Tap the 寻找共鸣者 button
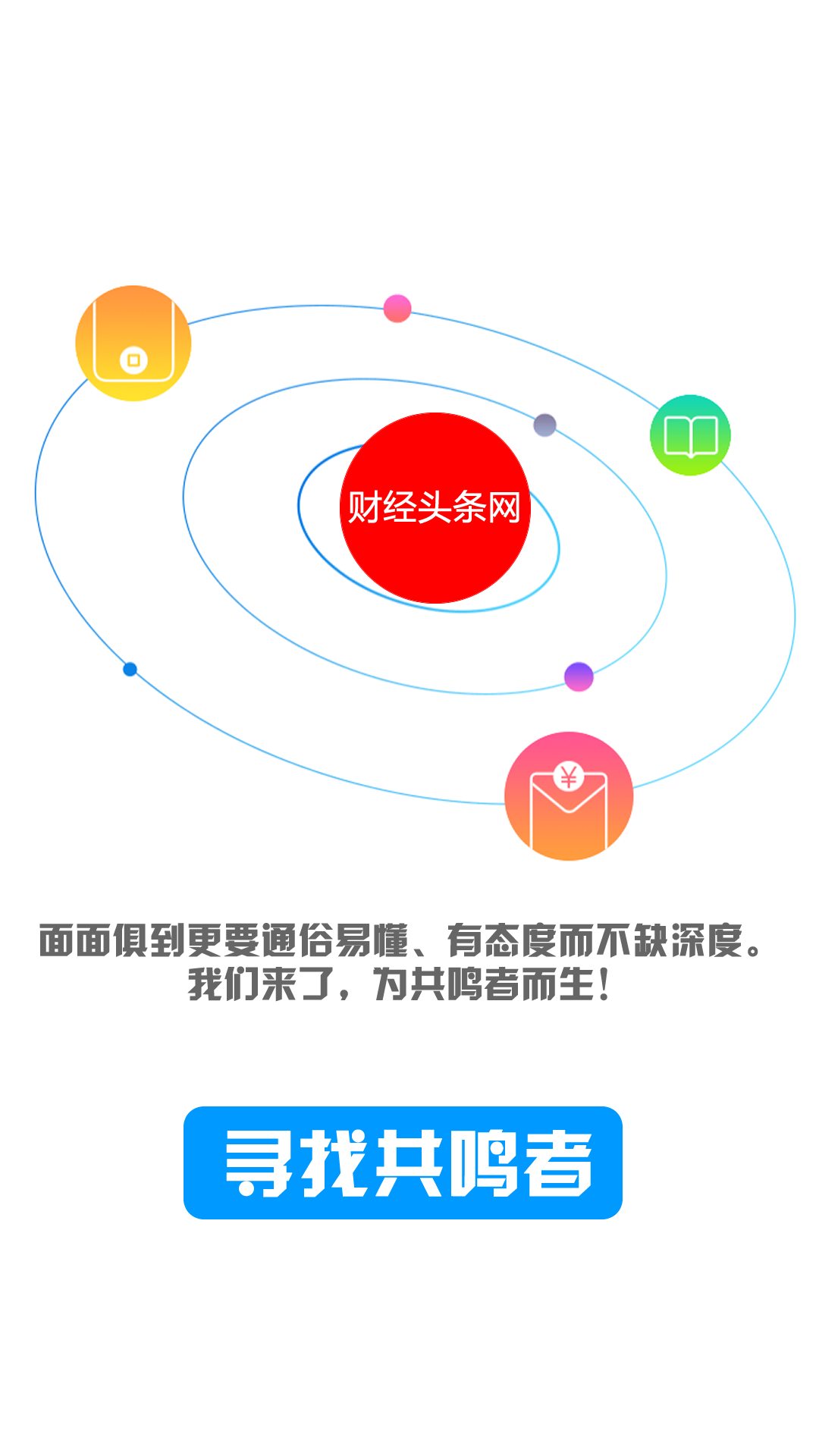The width and height of the screenshot is (819, 1456). point(403,1163)
